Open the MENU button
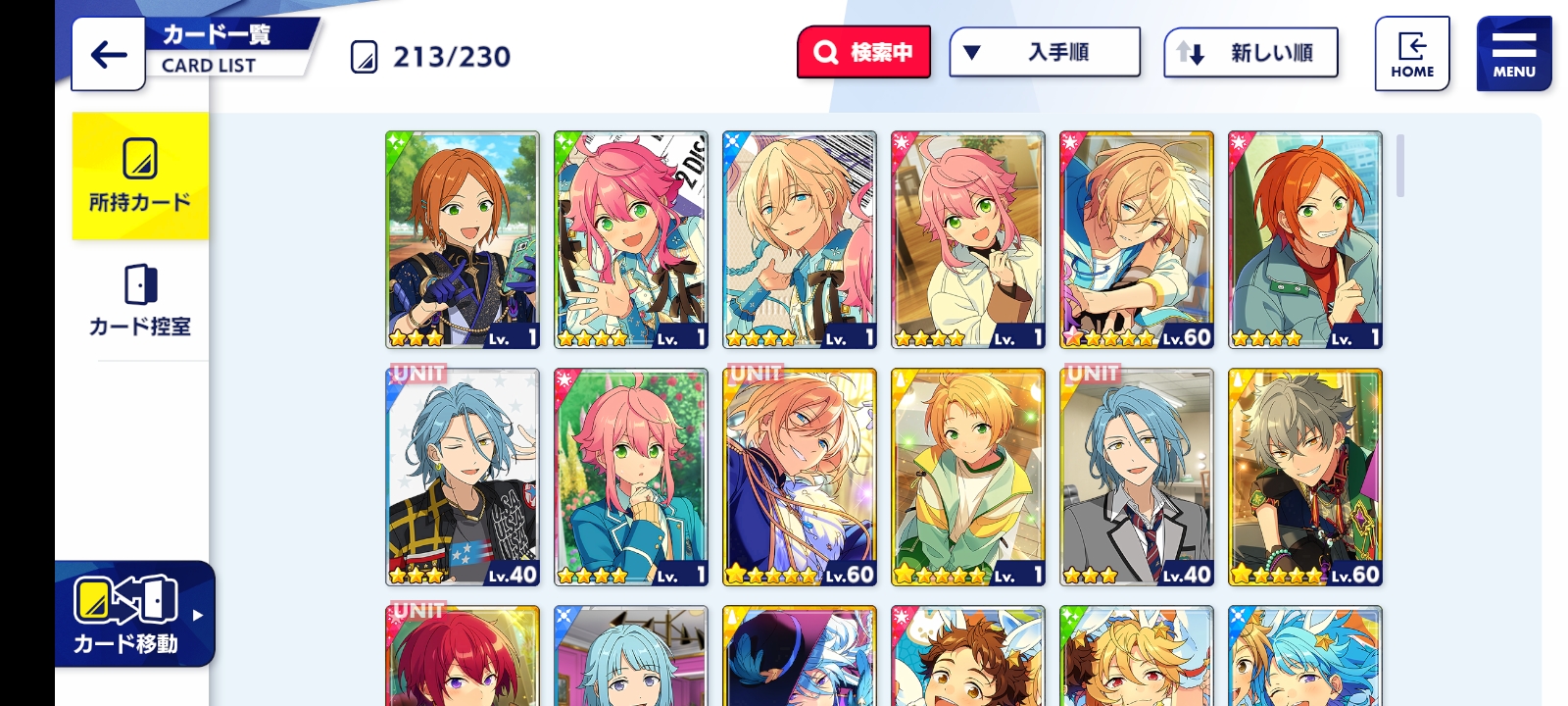 pos(1513,54)
